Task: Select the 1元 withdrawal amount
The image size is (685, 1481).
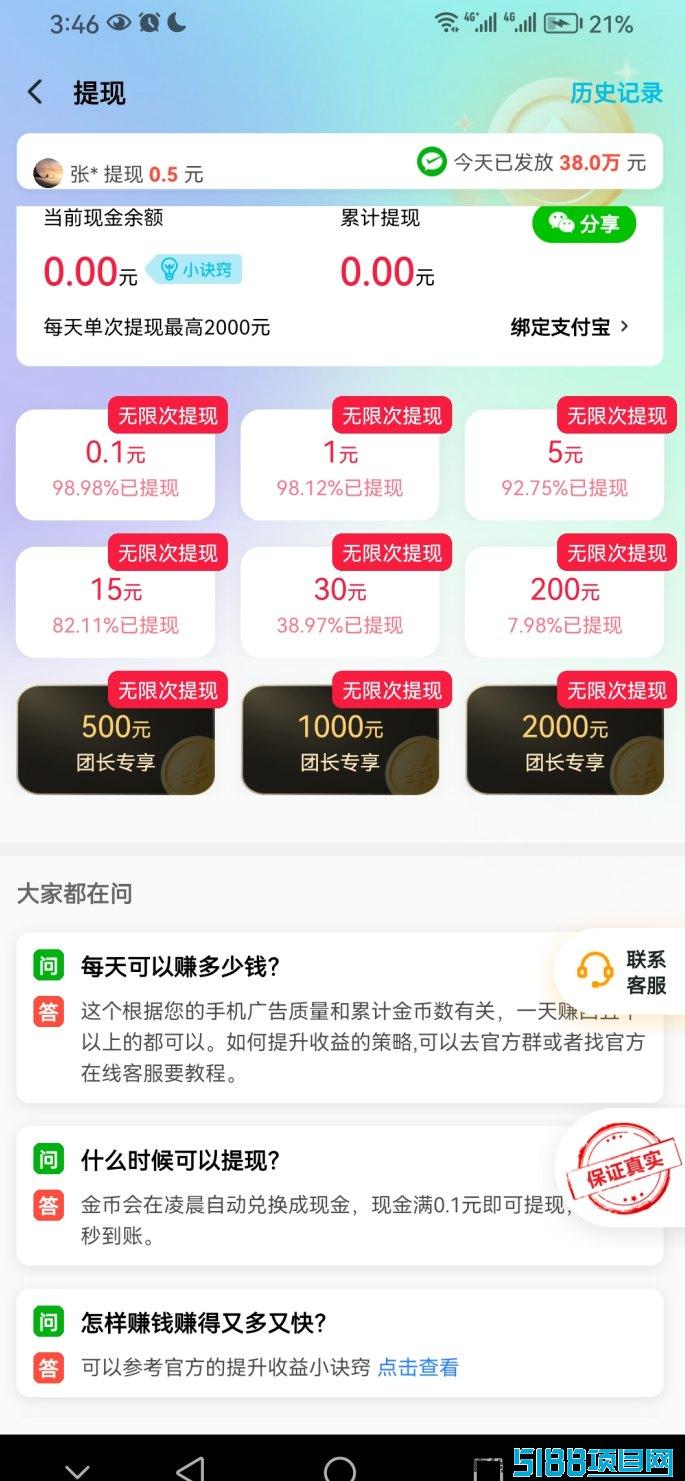Action: tap(340, 465)
